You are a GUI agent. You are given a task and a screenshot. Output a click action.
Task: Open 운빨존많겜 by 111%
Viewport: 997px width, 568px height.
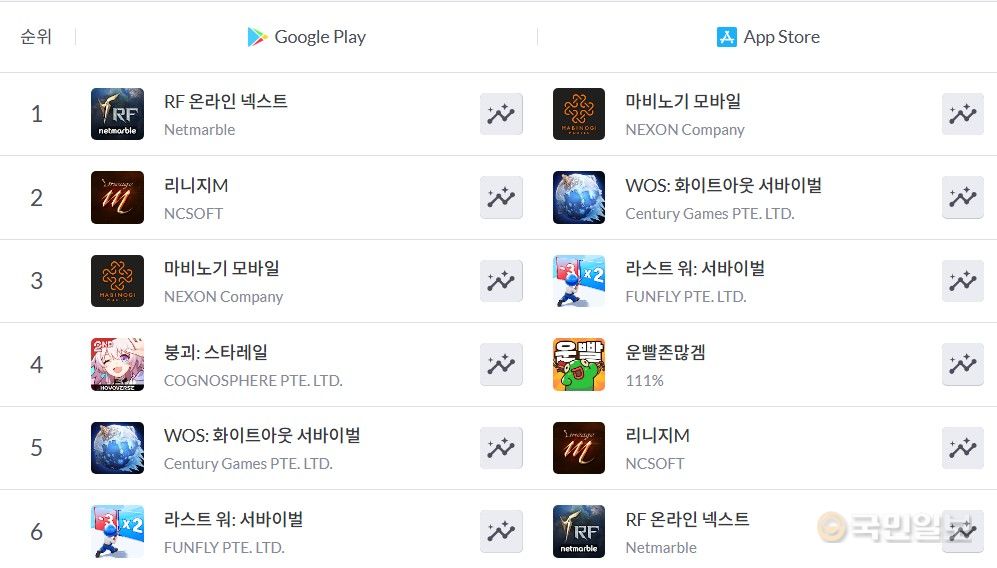click(x=665, y=352)
